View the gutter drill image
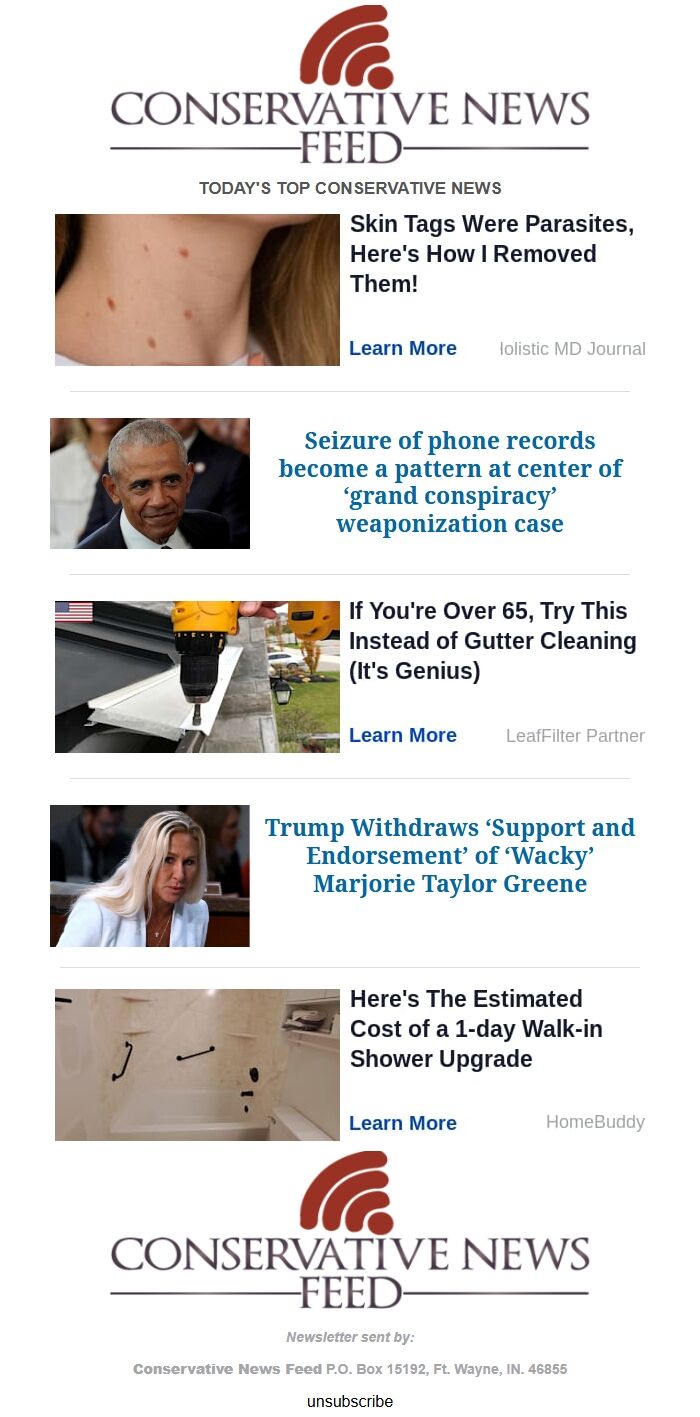Viewport: 700px width, 1417px height. pyautogui.click(x=197, y=677)
